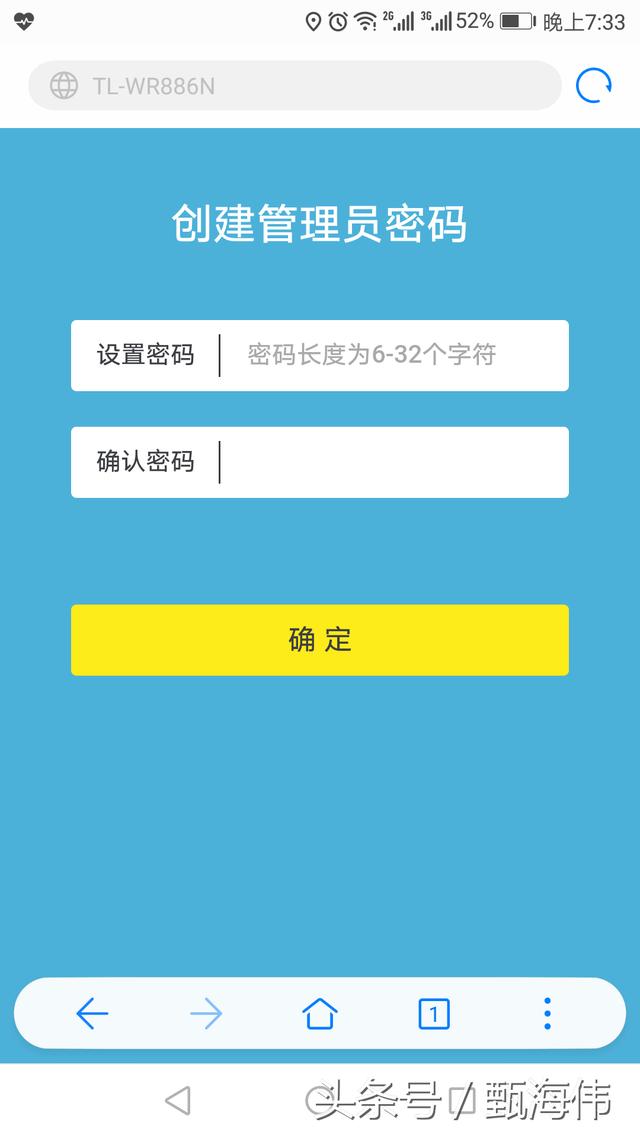
Task: Go back with the browser back arrow
Action: (x=92, y=1014)
